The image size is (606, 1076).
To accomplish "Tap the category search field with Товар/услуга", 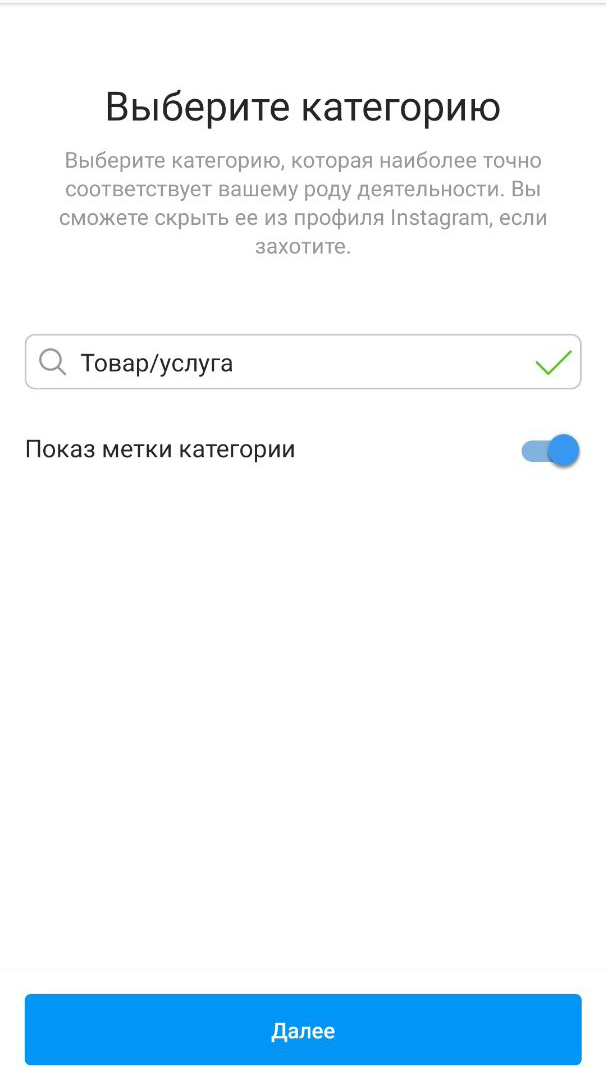I will pyautogui.click(x=290, y=362).
